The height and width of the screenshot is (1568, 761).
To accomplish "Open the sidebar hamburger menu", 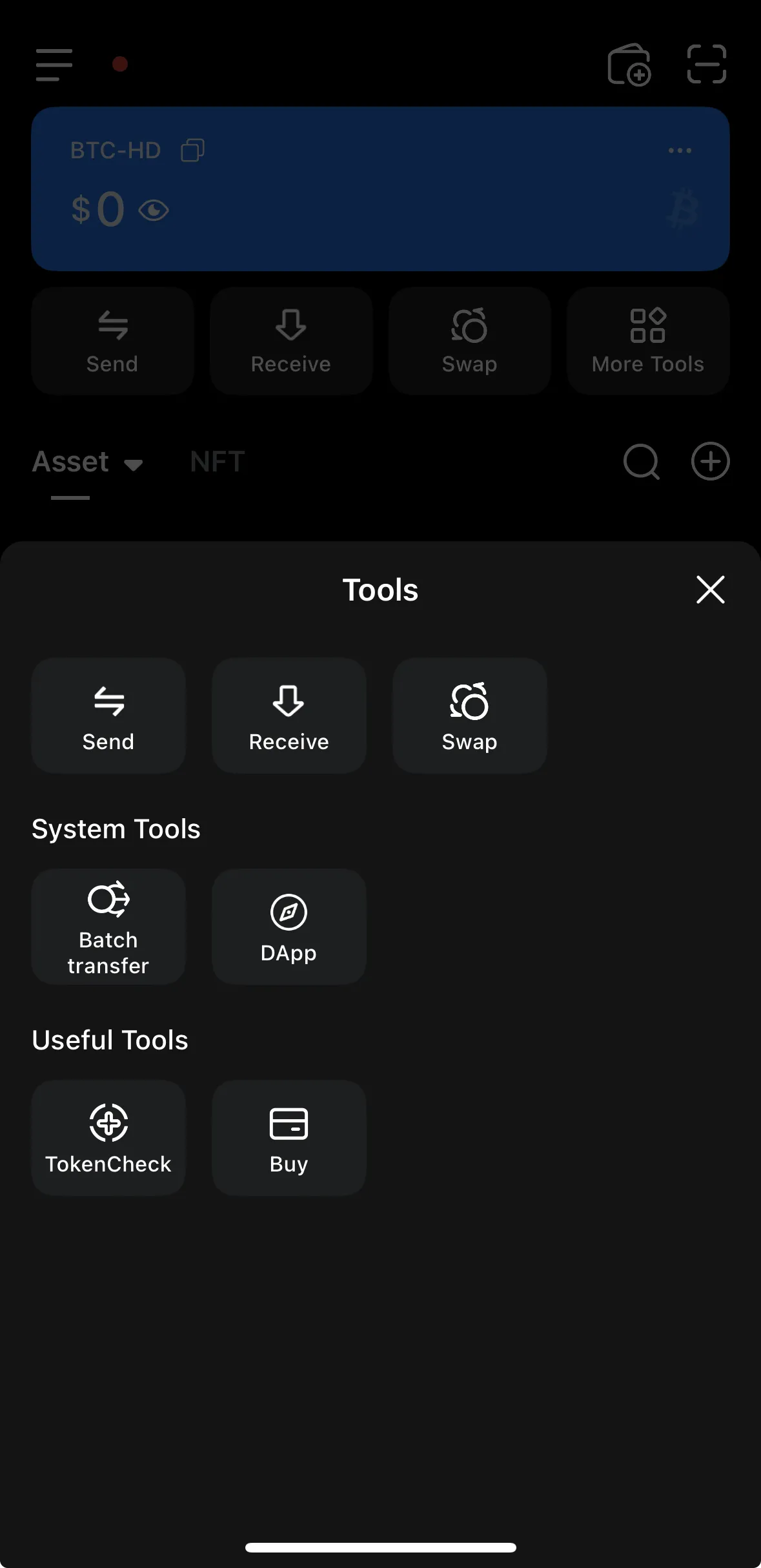I will click(x=54, y=65).
